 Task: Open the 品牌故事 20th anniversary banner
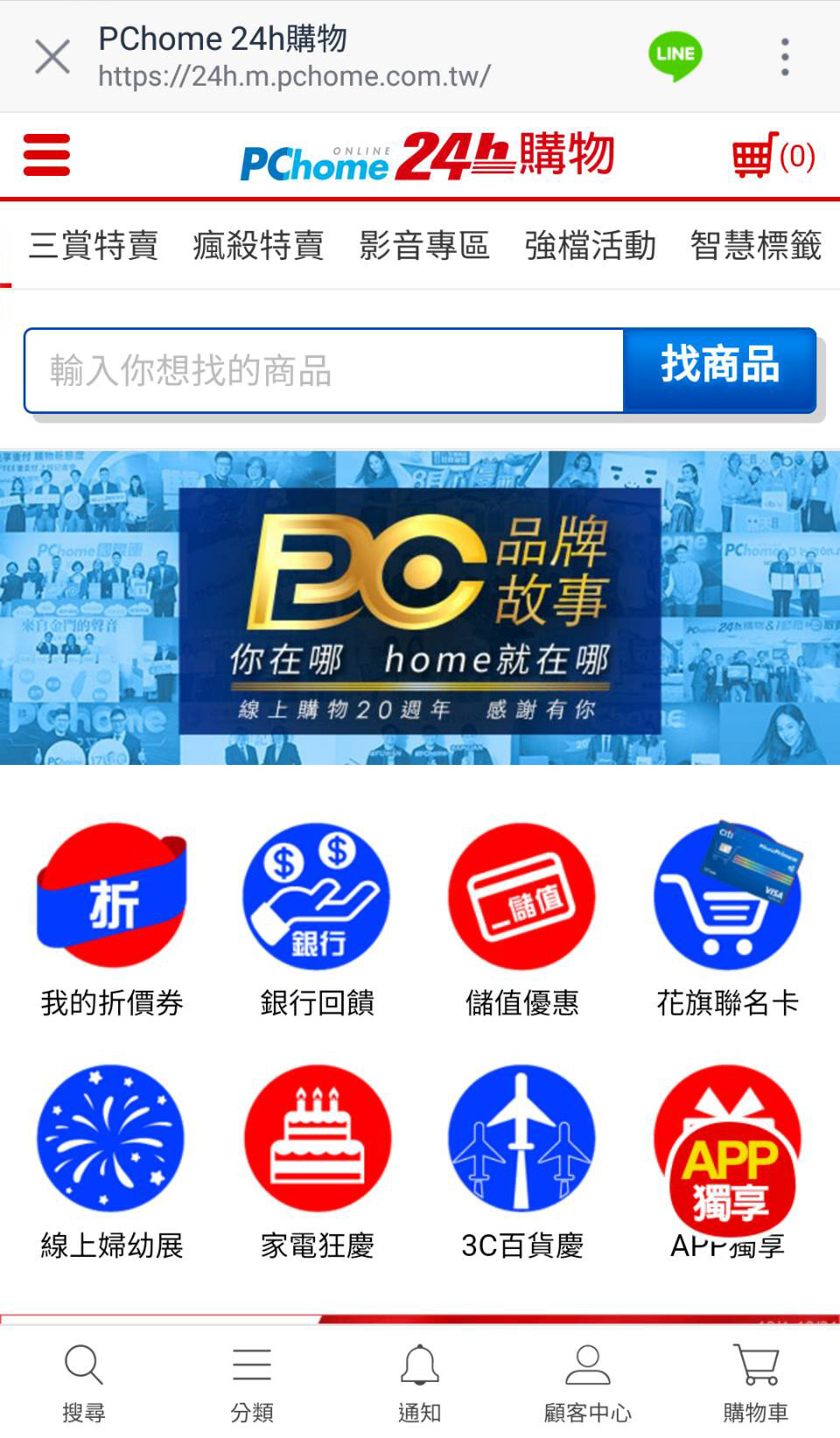pos(420,608)
